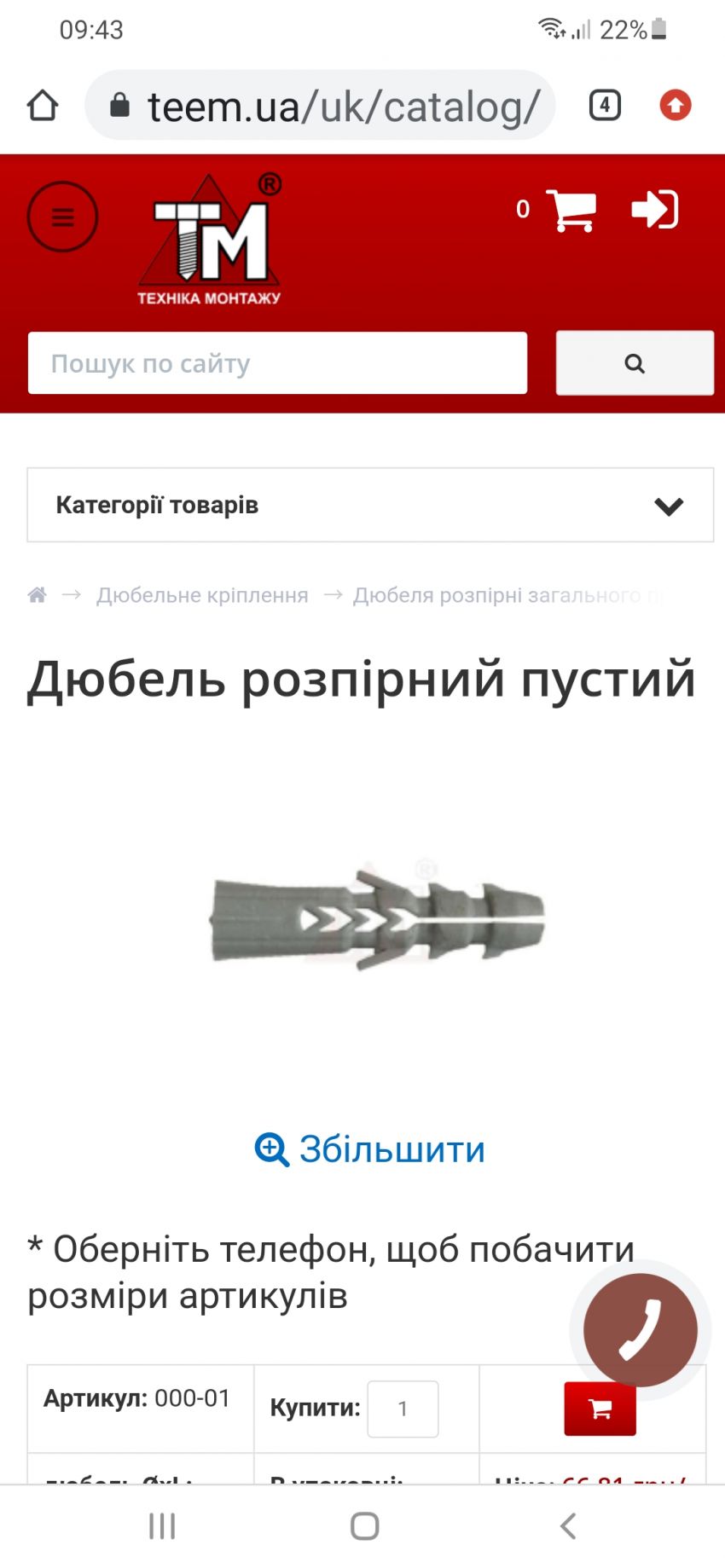Viewport: 725px width, 1568px height.
Task: Go to home via breadcrumb icon
Action: coord(38,595)
